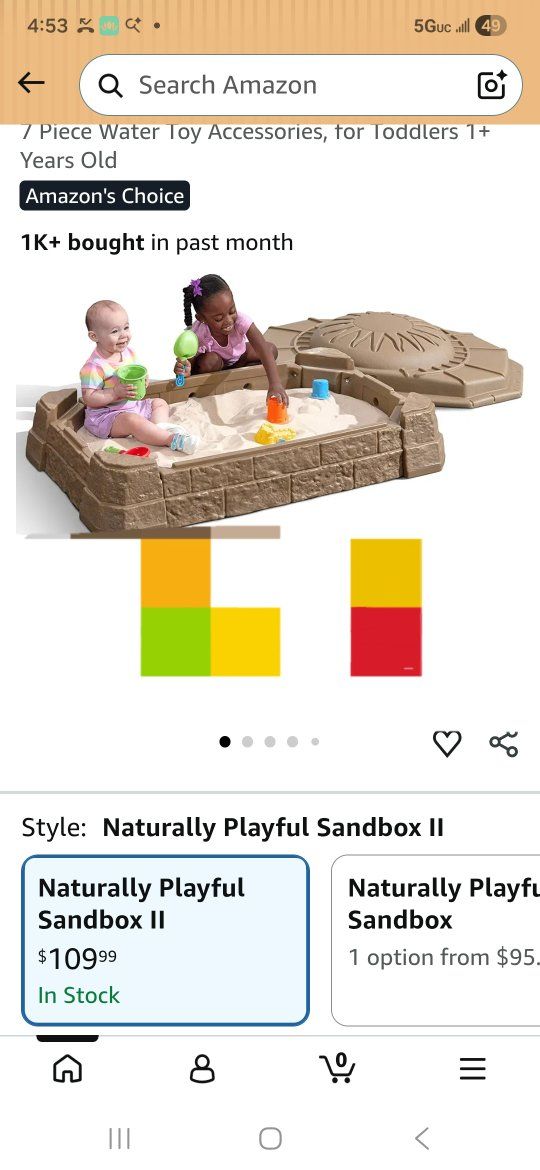540x1170 pixels.
Task: Open the sandbox product image
Action: coord(270,478)
